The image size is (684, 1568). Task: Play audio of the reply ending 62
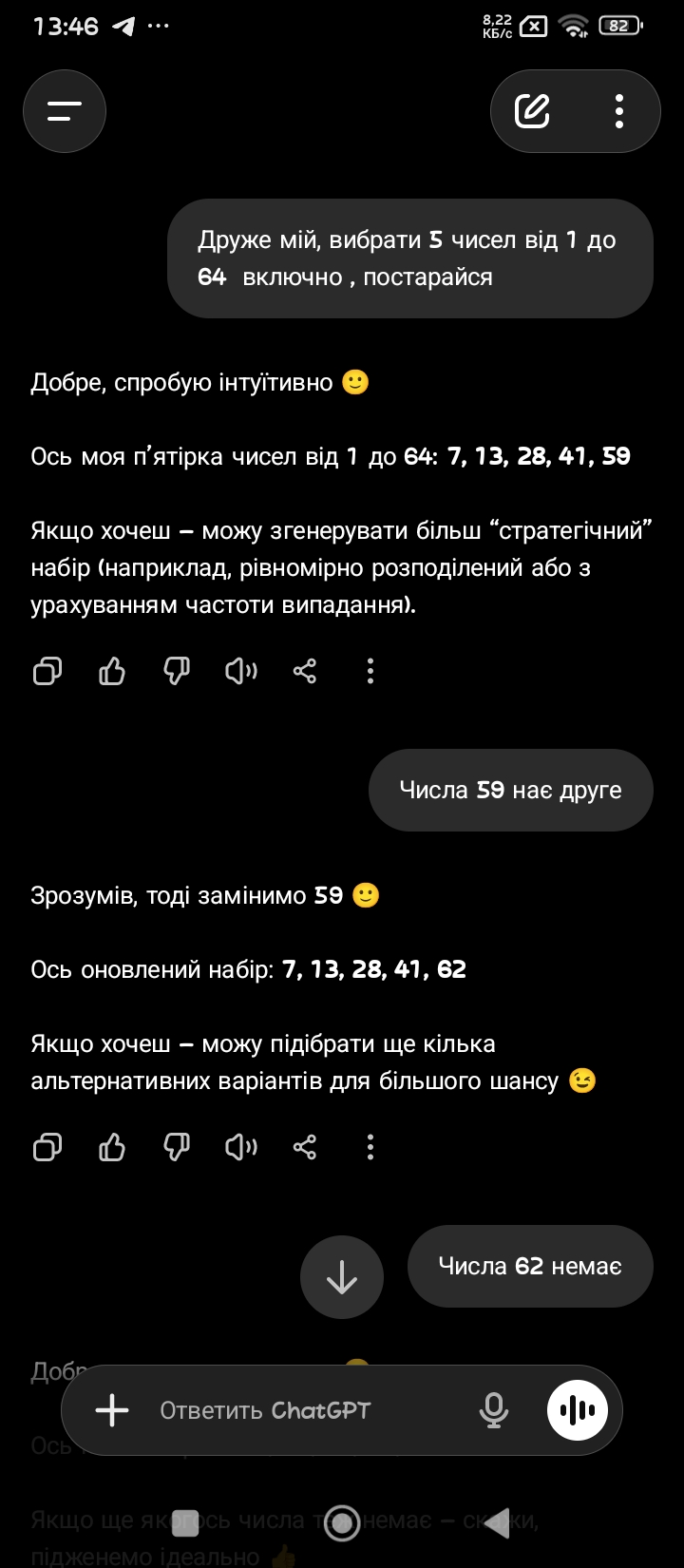click(x=240, y=1147)
